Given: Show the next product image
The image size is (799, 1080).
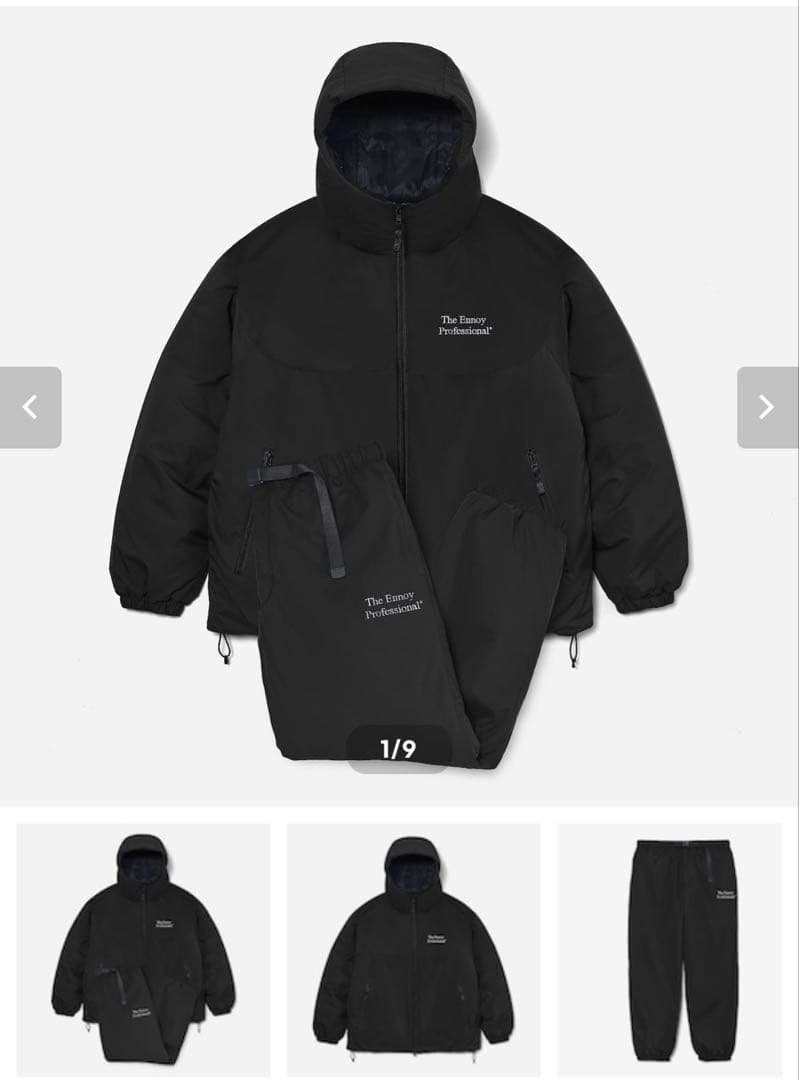Looking at the screenshot, I should 767,407.
